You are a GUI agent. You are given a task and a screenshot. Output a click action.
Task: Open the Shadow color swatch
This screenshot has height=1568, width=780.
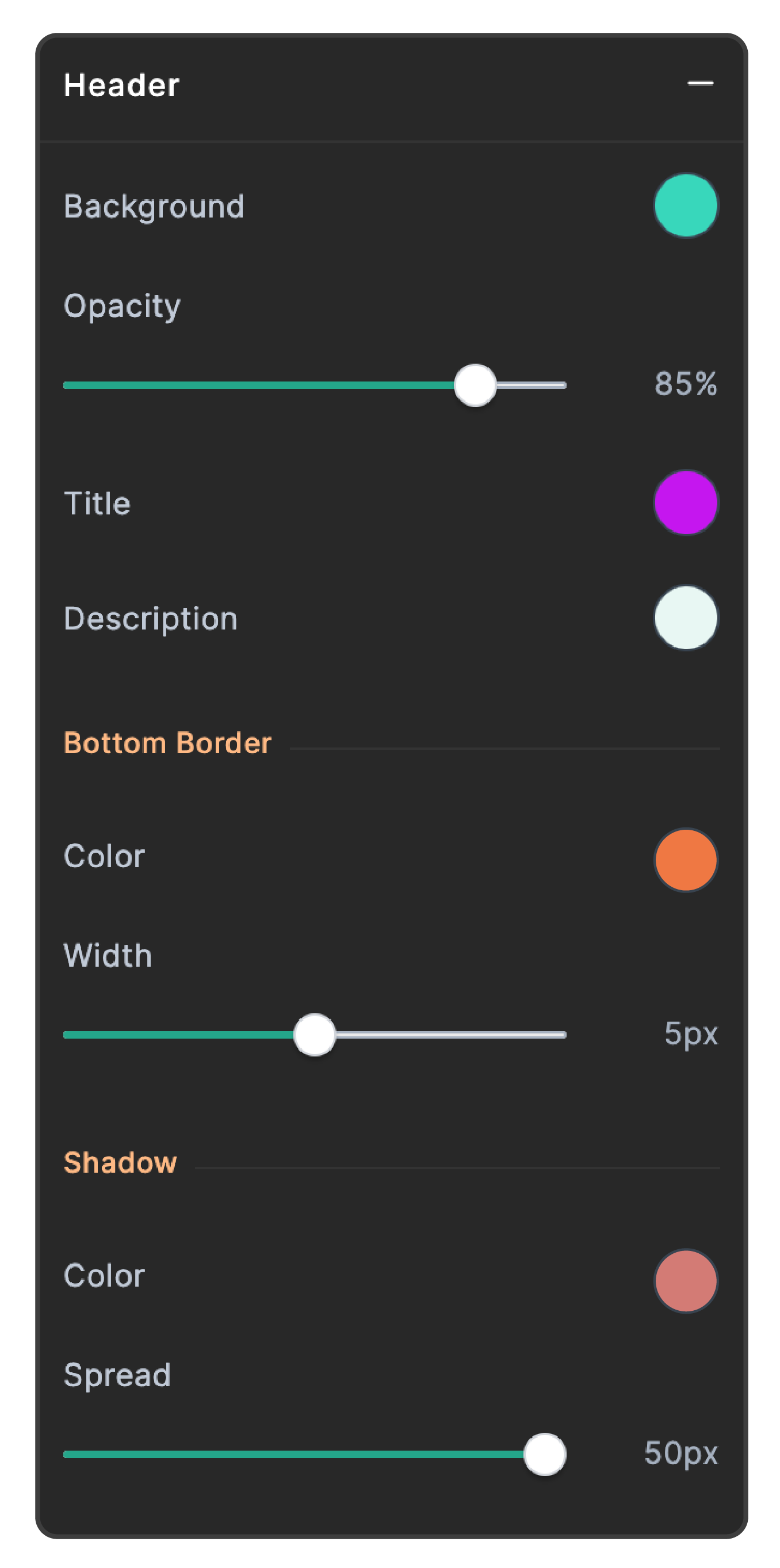[x=686, y=1280]
